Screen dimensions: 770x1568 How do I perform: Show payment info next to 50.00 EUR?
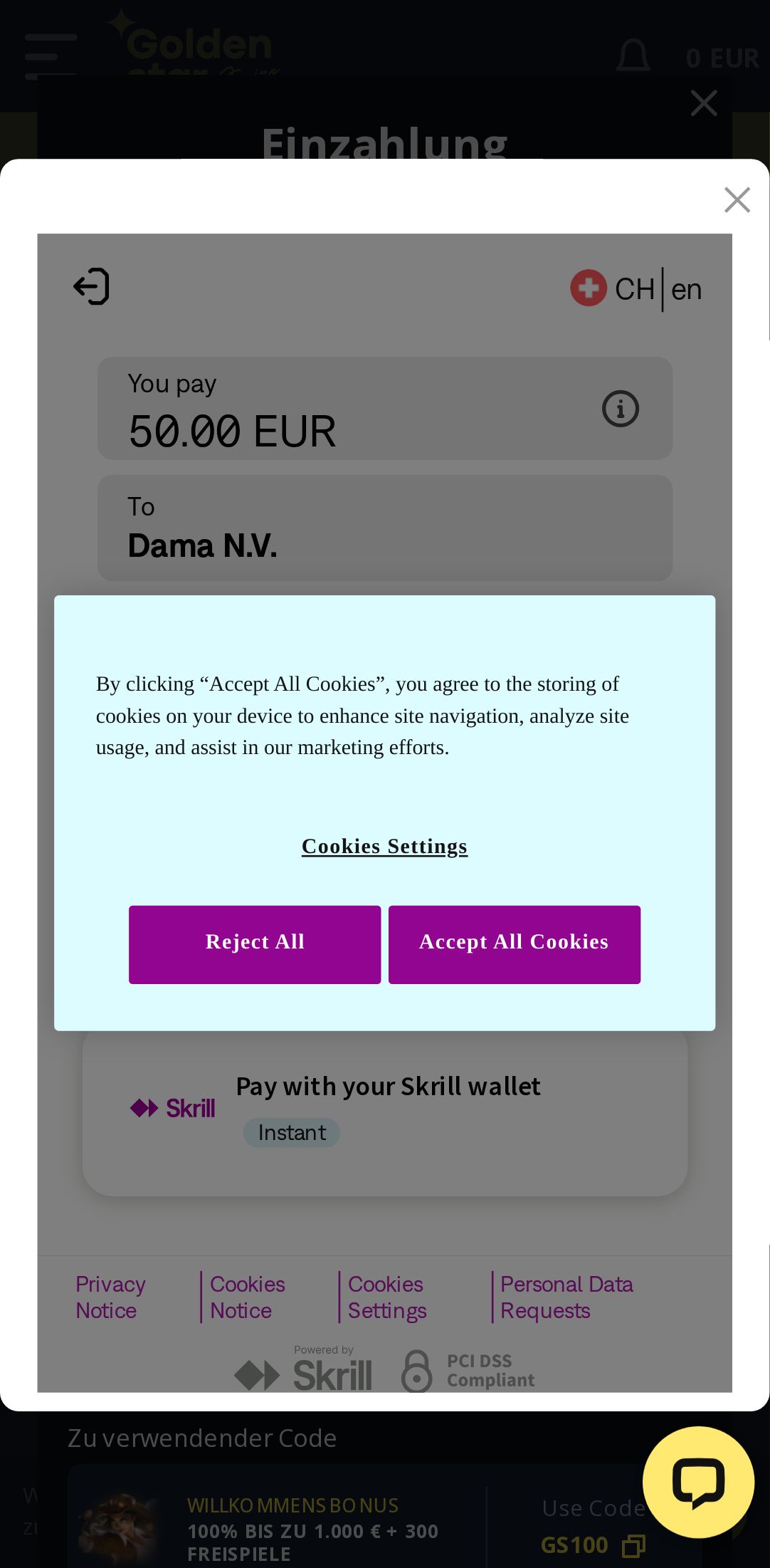pos(621,409)
